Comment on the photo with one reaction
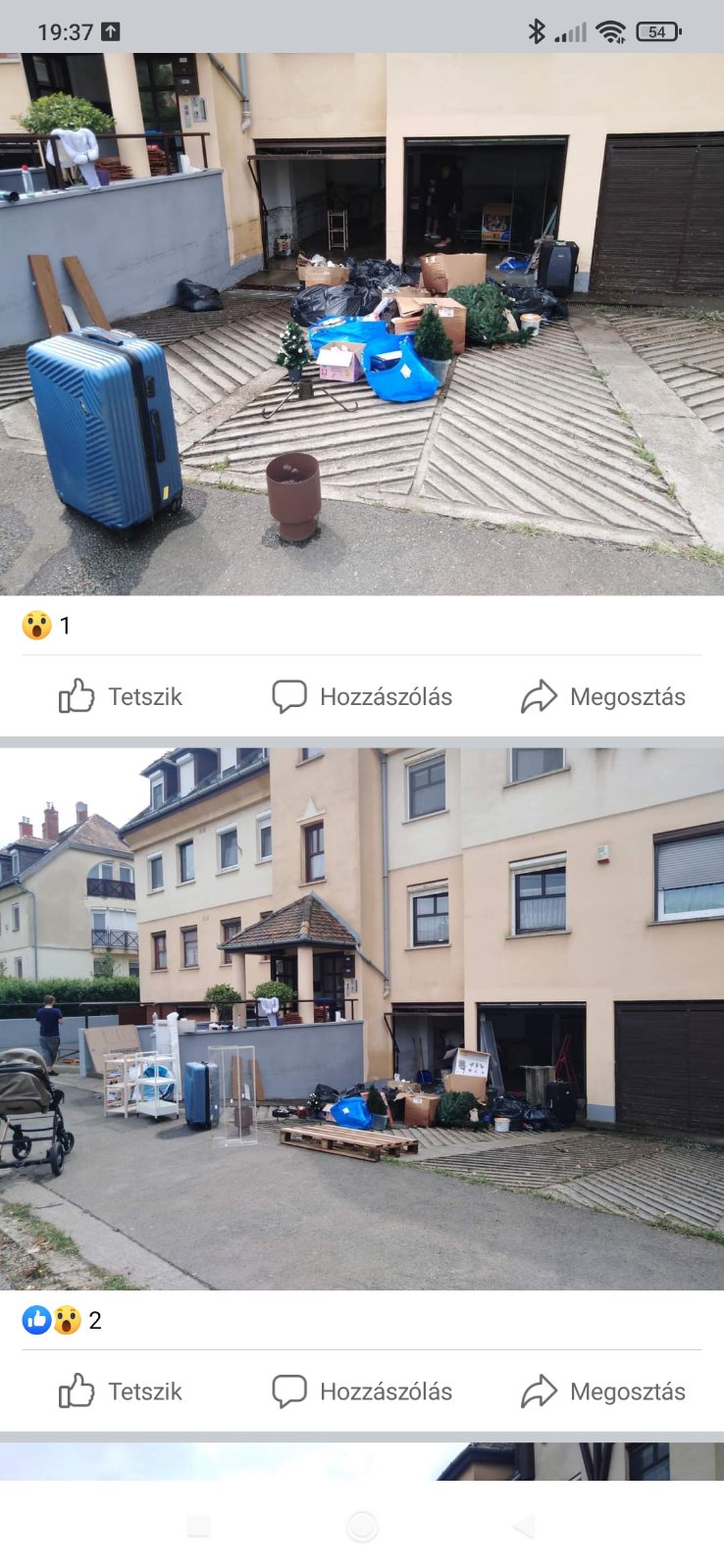 362,697
